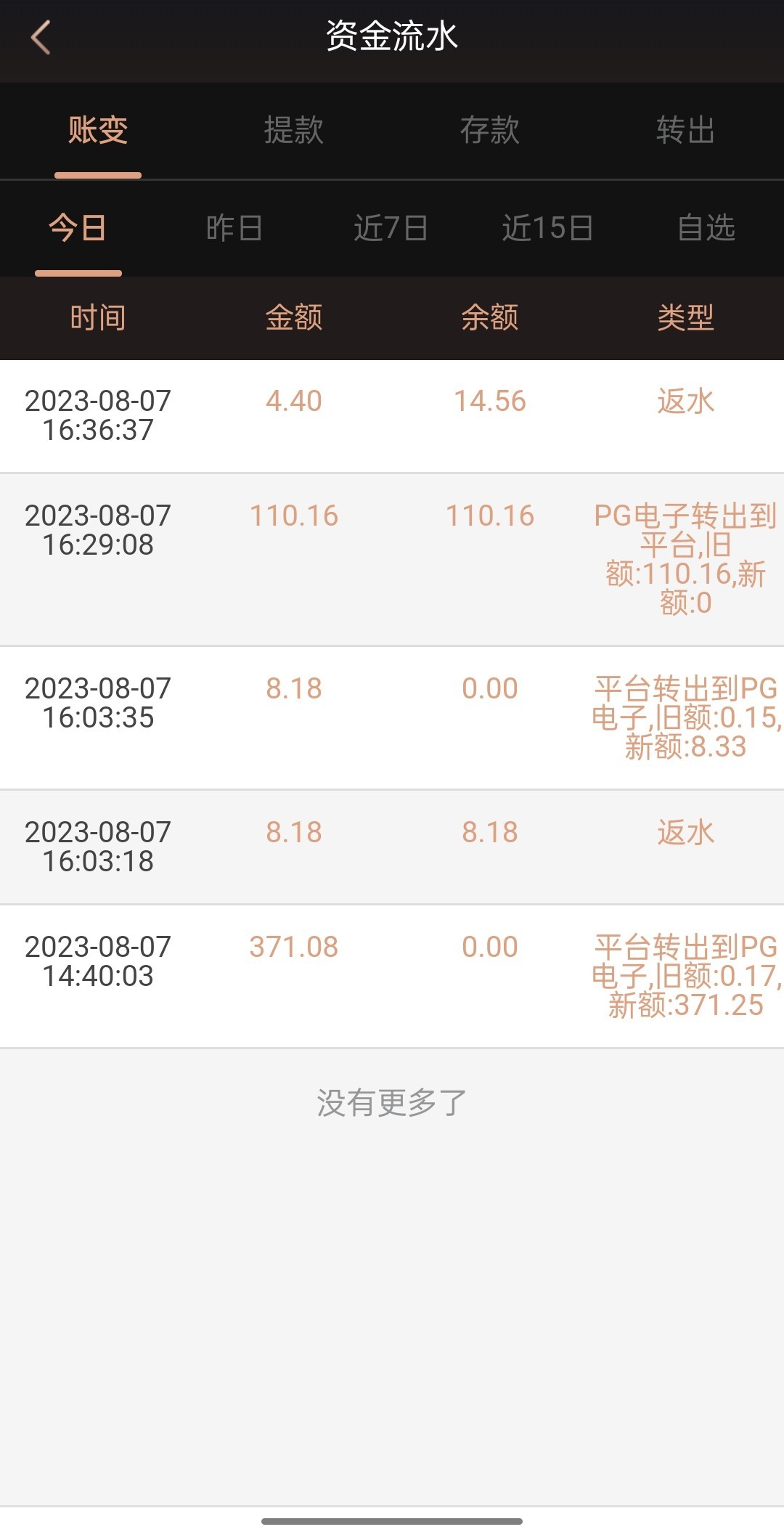Switch date range to 近7日
The height and width of the screenshot is (1540, 784).
pyautogui.click(x=391, y=228)
